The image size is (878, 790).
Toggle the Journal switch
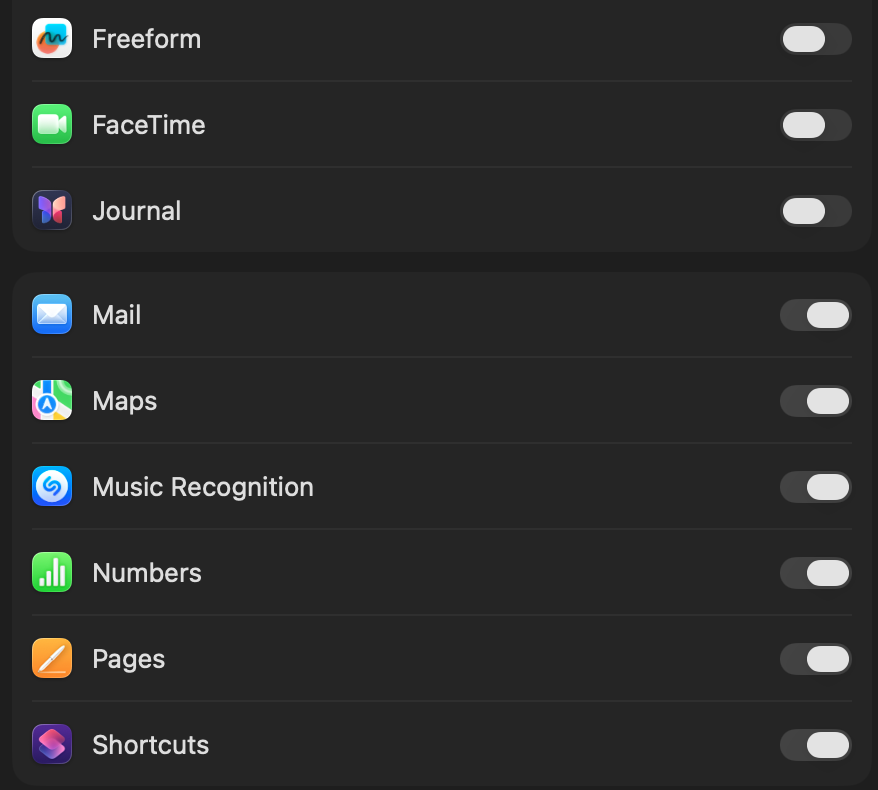tap(815, 211)
